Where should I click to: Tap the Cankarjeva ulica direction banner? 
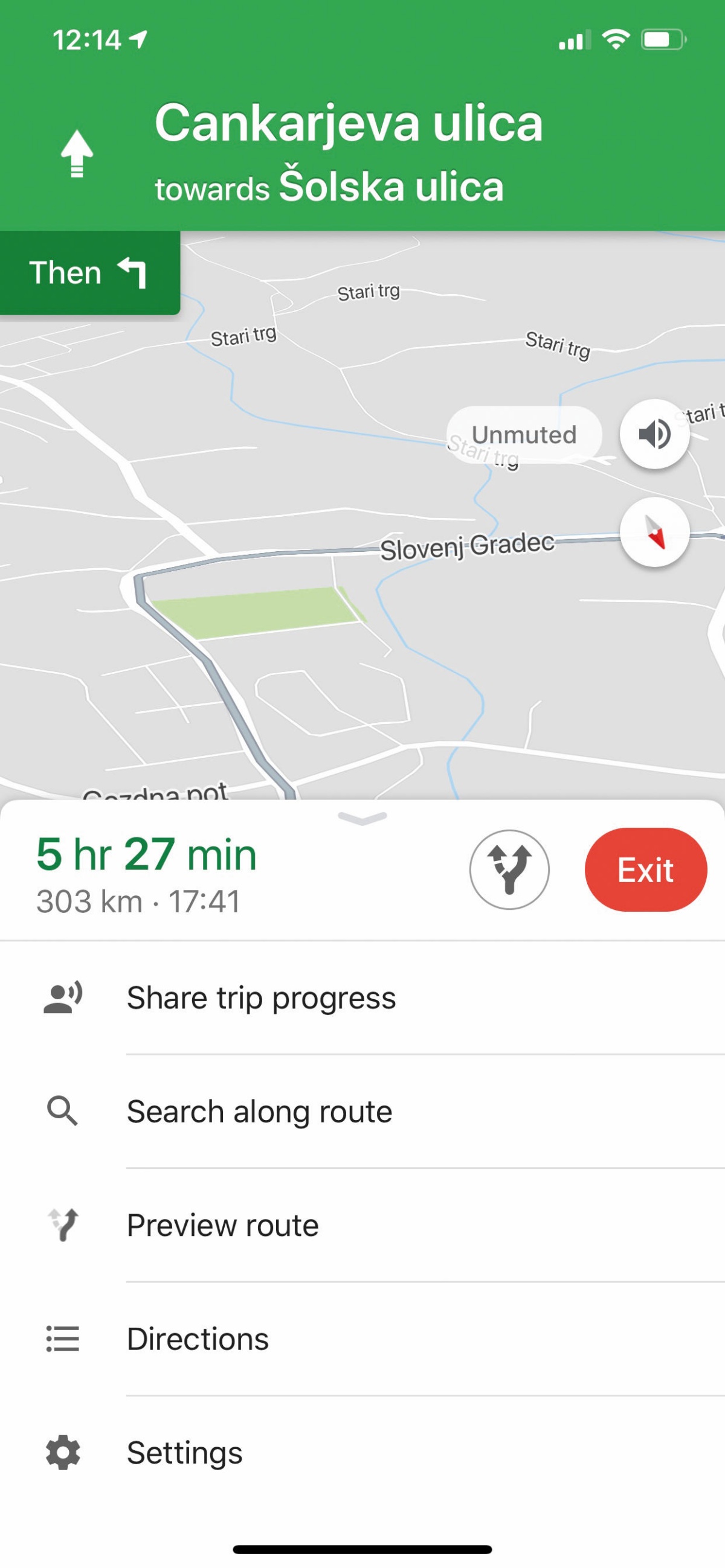[362, 151]
